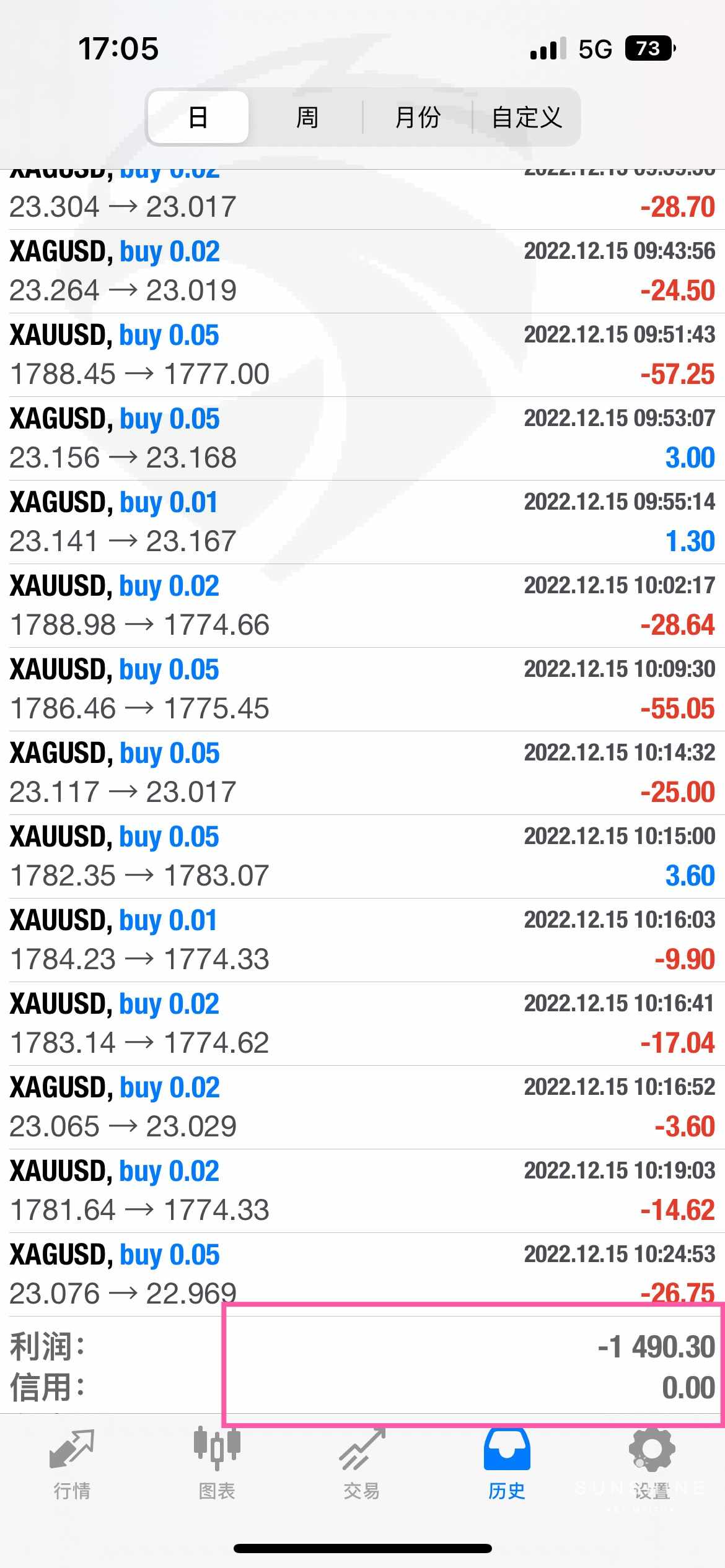Select the 日 (day) period tab

pyautogui.click(x=198, y=117)
